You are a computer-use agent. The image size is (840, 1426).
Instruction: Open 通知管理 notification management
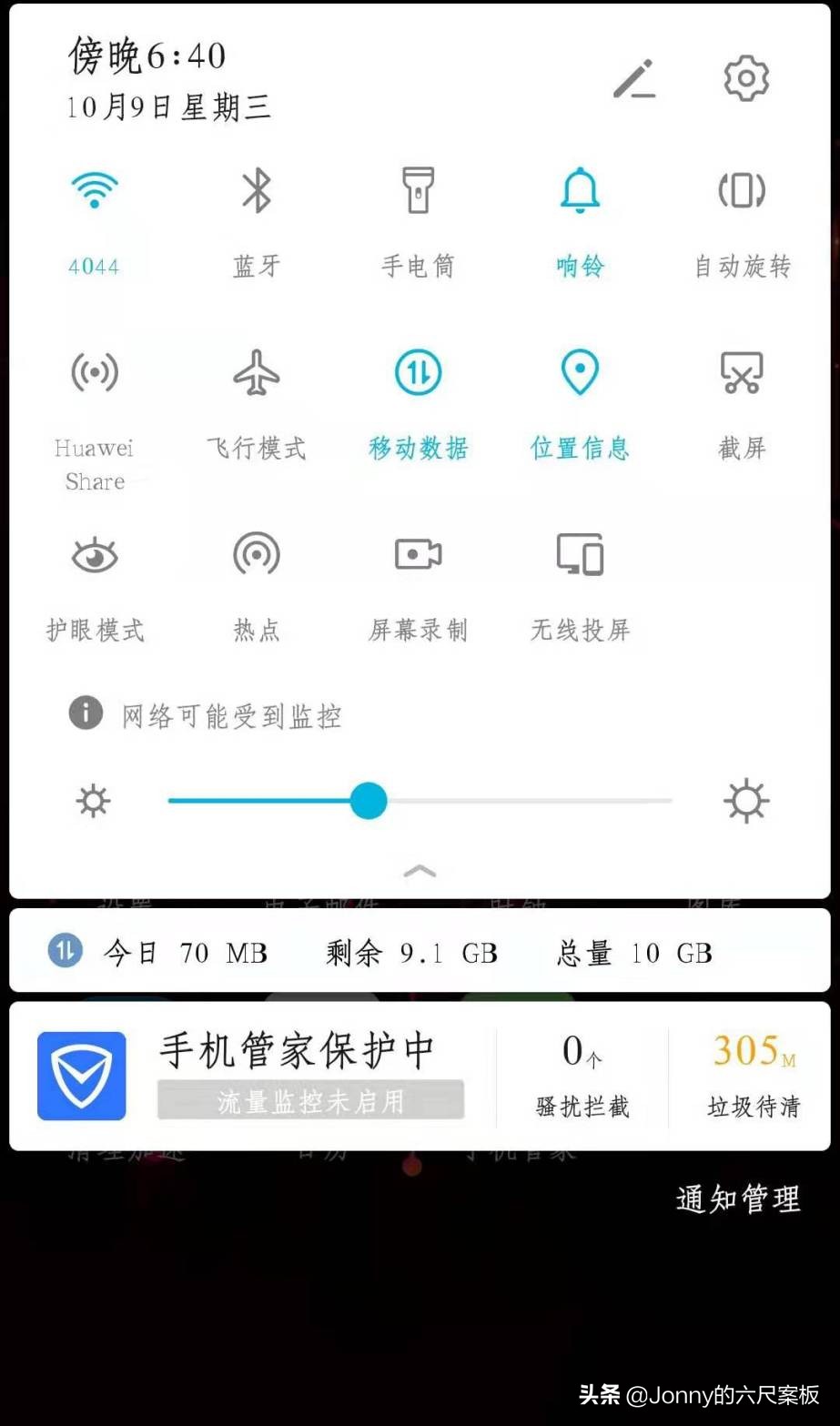pos(737,1198)
